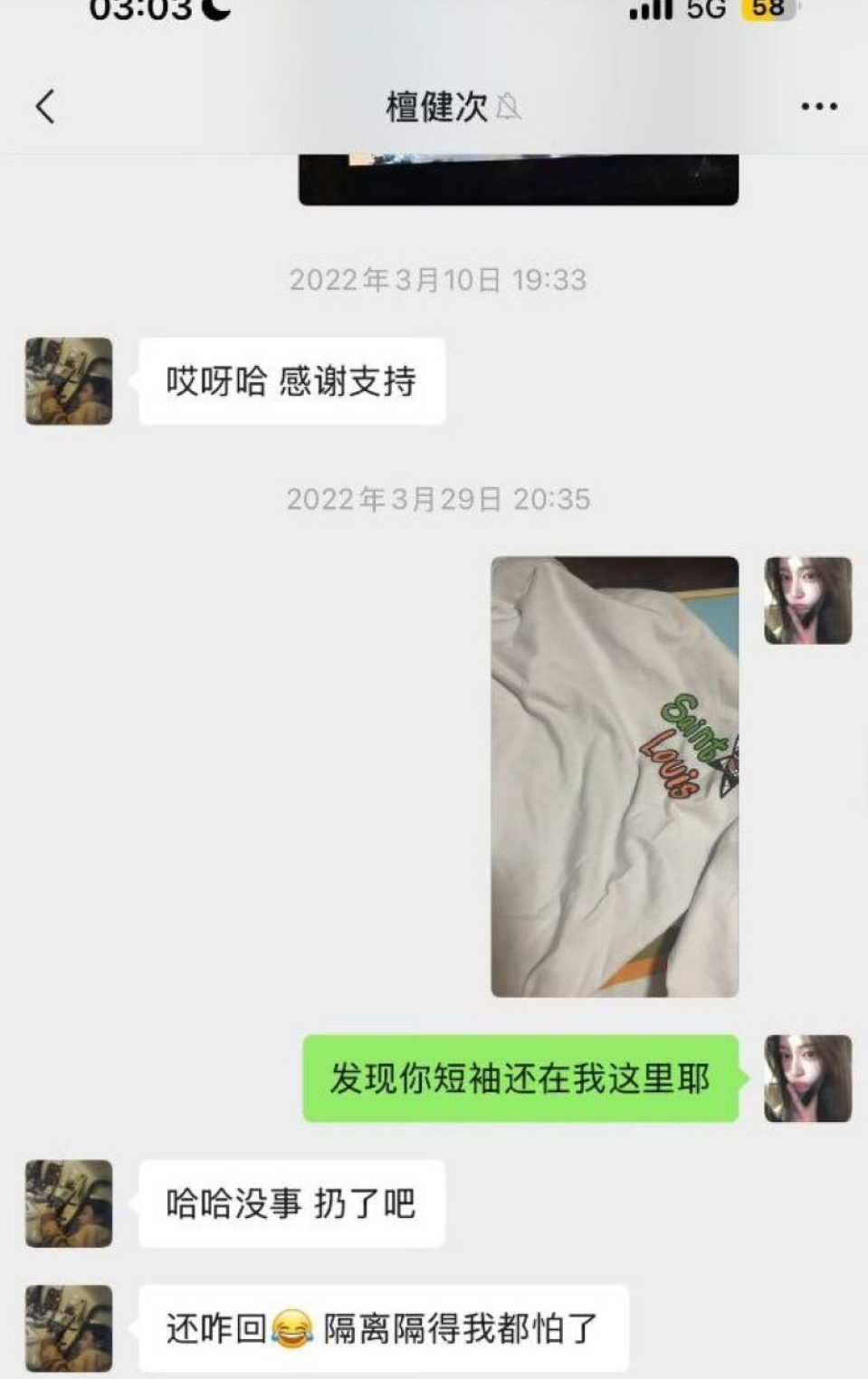This screenshot has height=1379, width=868.
Task: Select the avatar next to "隔离隔得我都怕了"
Action: 69,1328
